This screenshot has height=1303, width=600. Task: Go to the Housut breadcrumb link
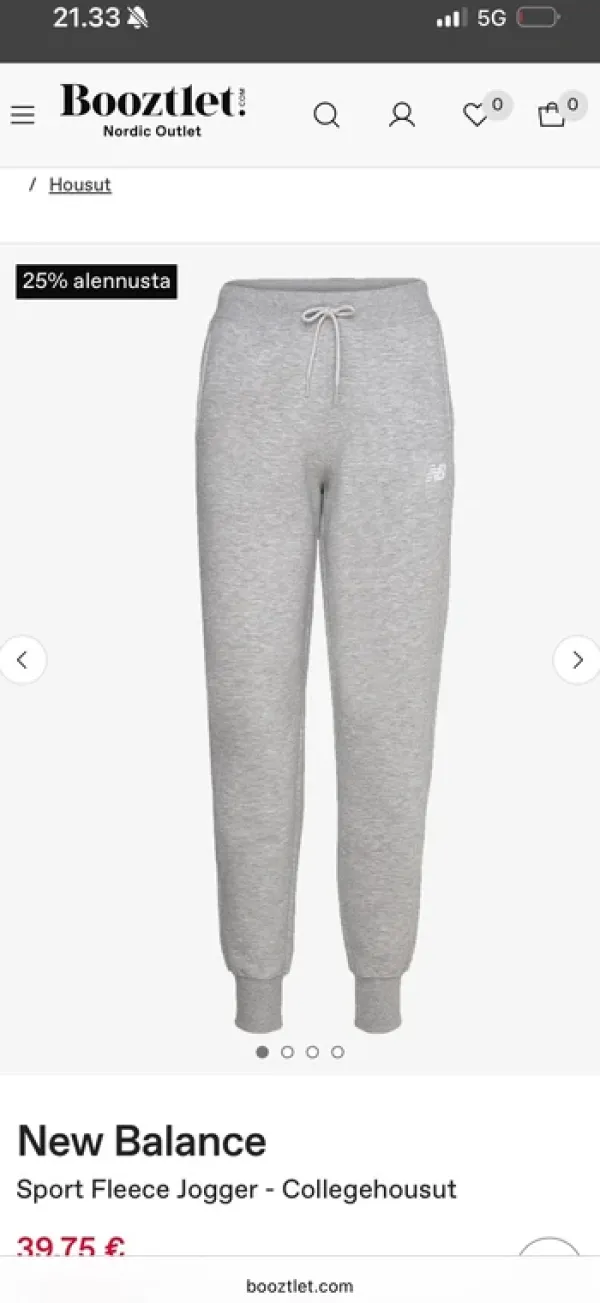tap(80, 185)
